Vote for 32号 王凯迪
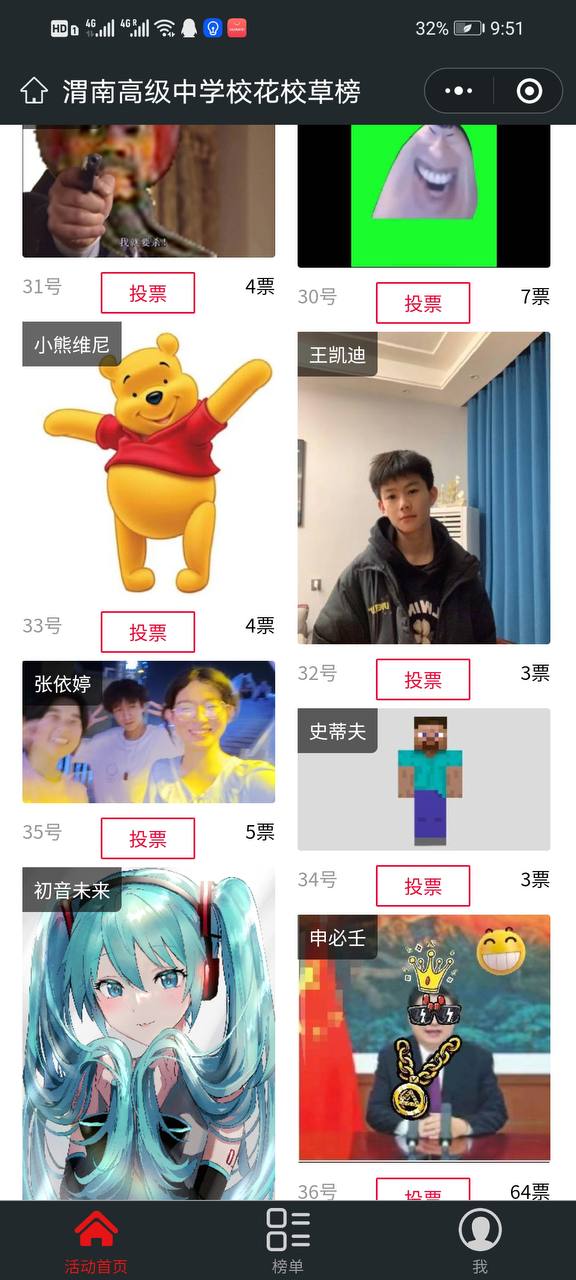576x1280 pixels. coord(423,680)
